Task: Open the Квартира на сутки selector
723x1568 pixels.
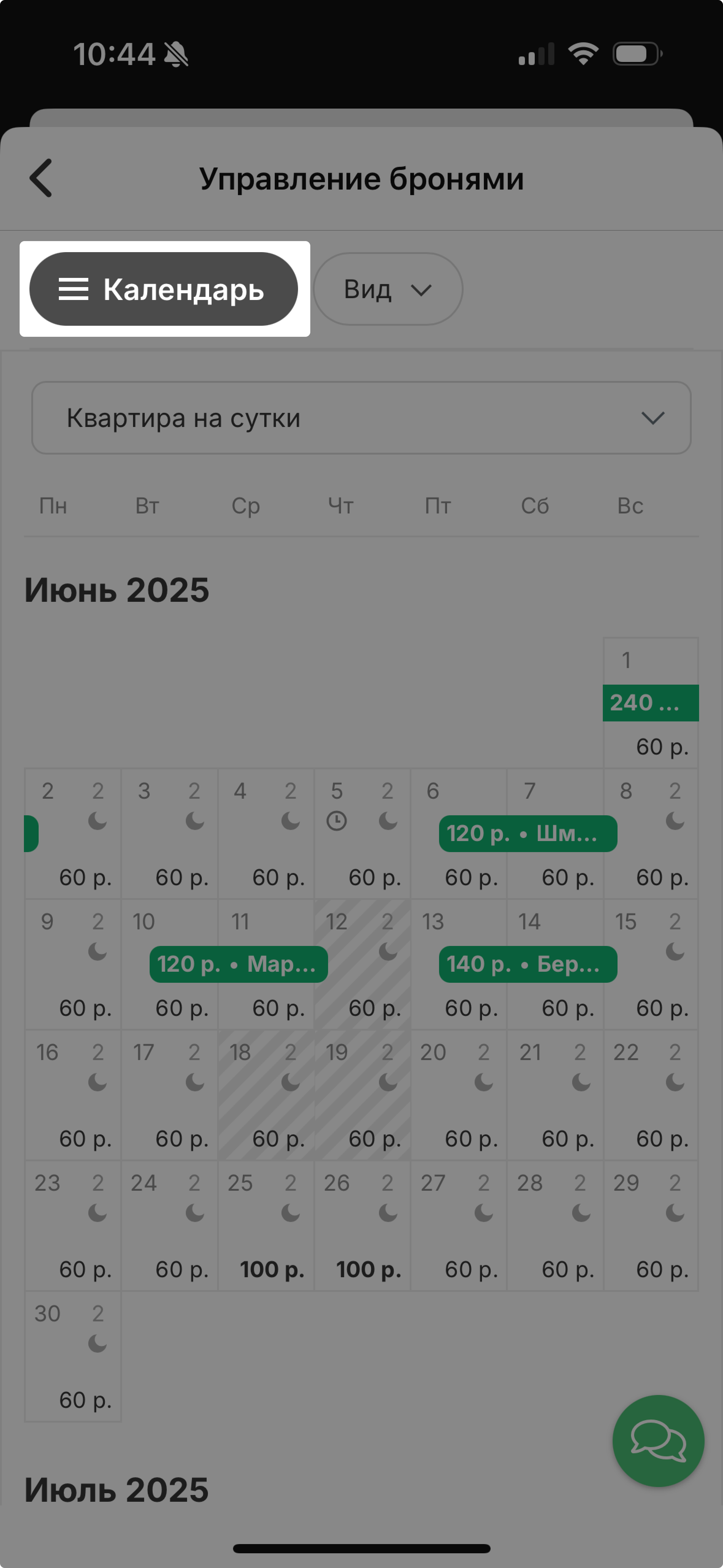Action: pyautogui.click(x=361, y=418)
